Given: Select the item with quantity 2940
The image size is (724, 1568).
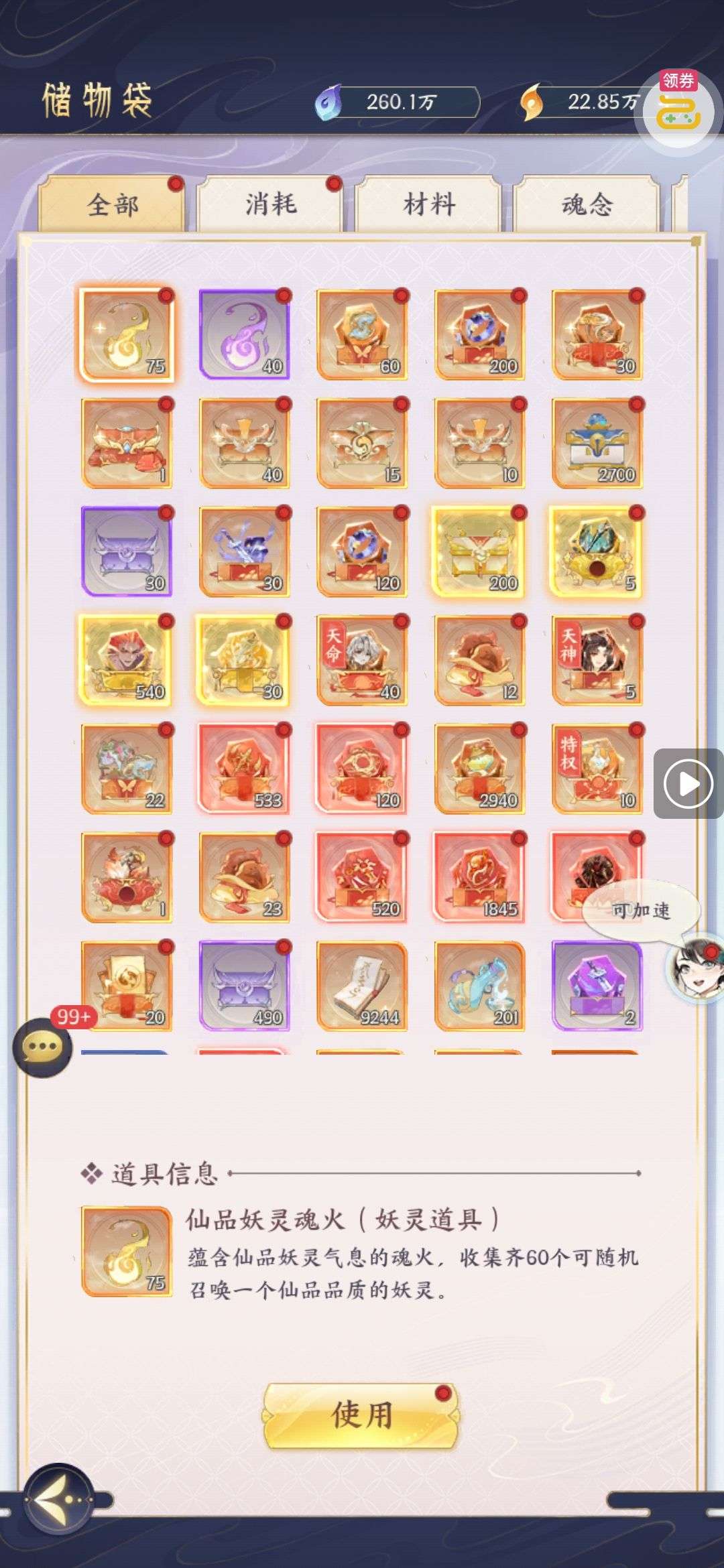Looking at the screenshot, I should pyautogui.click(x=479, y=769).
